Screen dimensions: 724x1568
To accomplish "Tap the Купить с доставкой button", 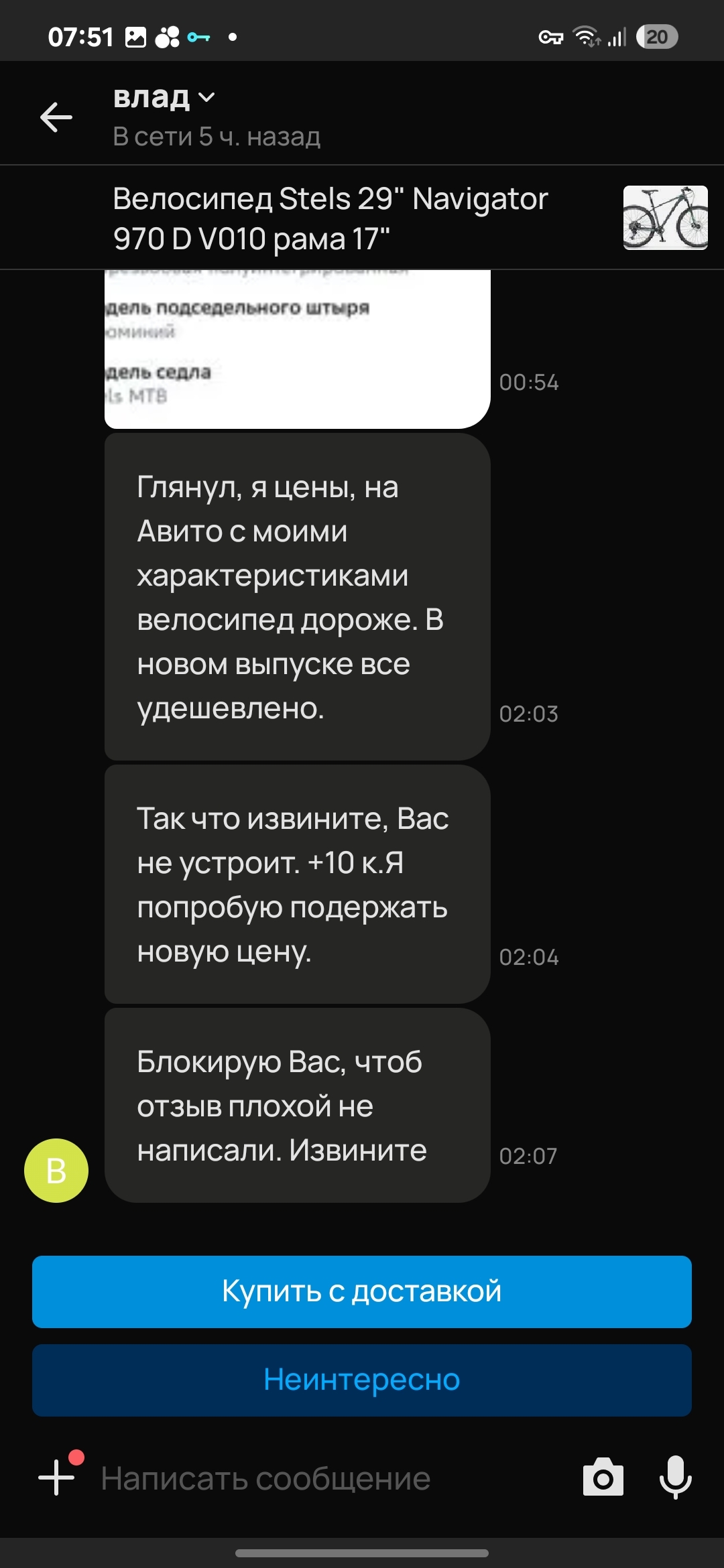I will tap(362, 1291).
